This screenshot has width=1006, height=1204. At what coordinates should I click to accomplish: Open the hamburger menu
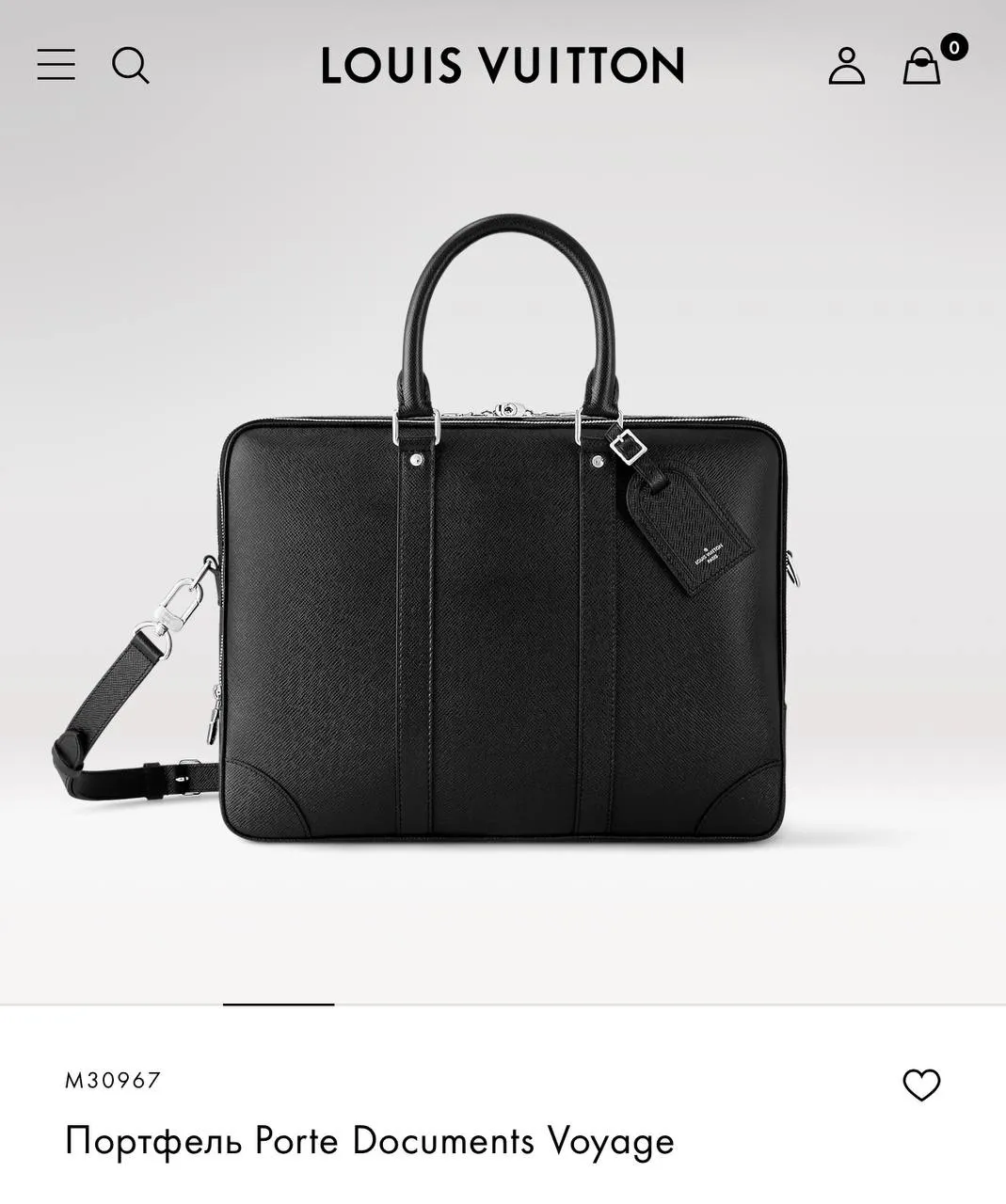tap(56, 65)
